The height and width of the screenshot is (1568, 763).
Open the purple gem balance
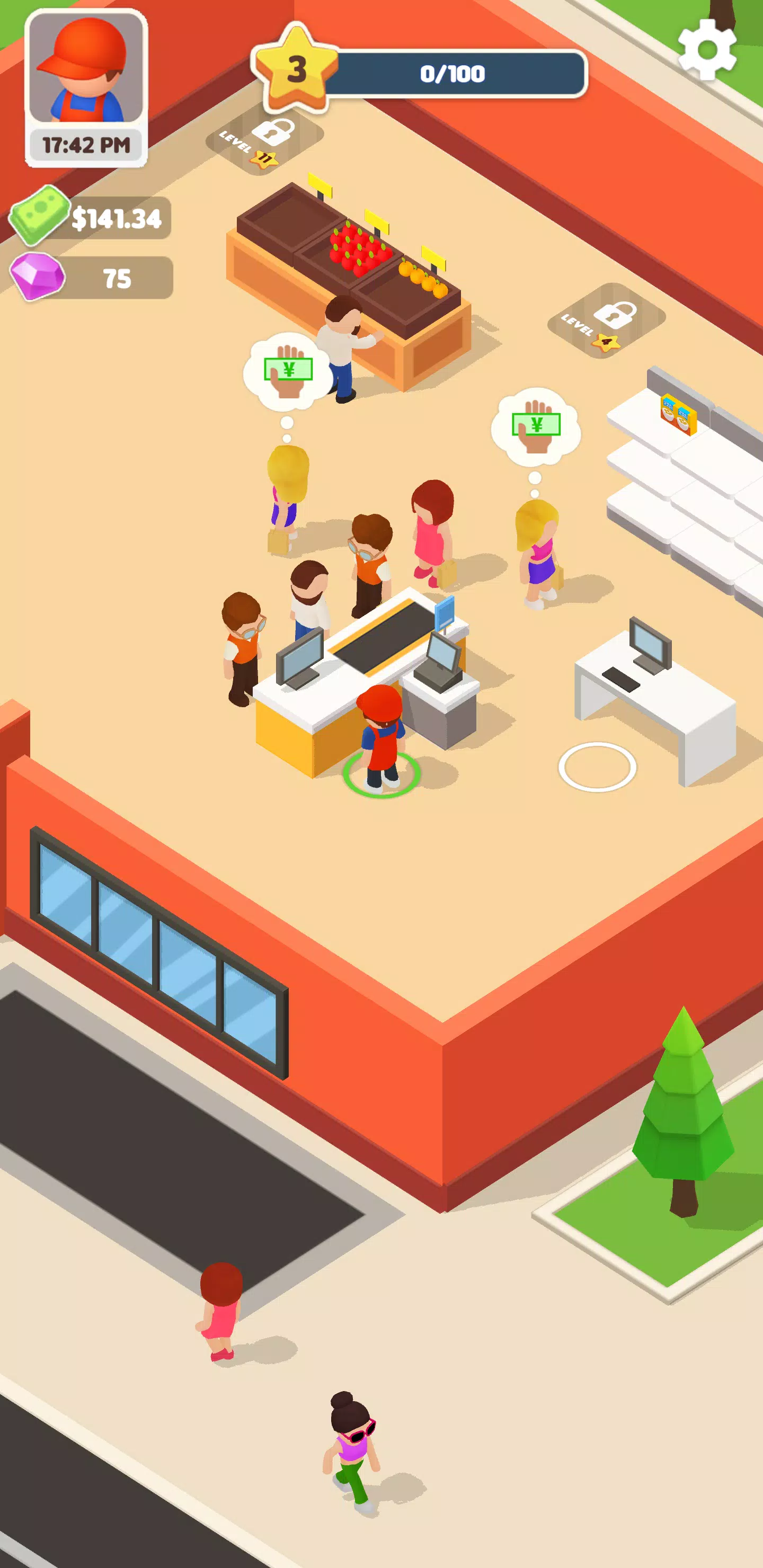pos(91,278)
